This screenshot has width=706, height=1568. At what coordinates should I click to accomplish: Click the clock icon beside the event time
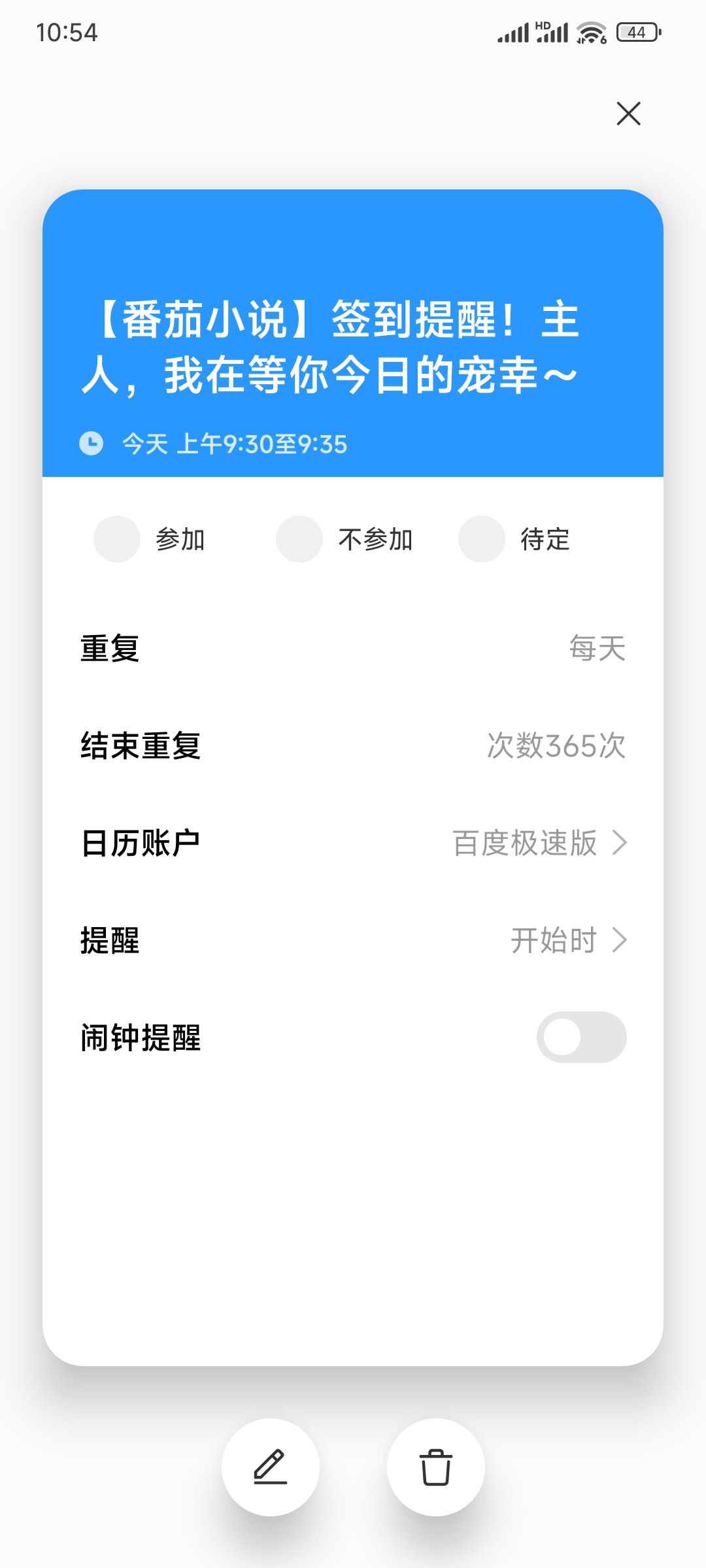click(90, 444)
